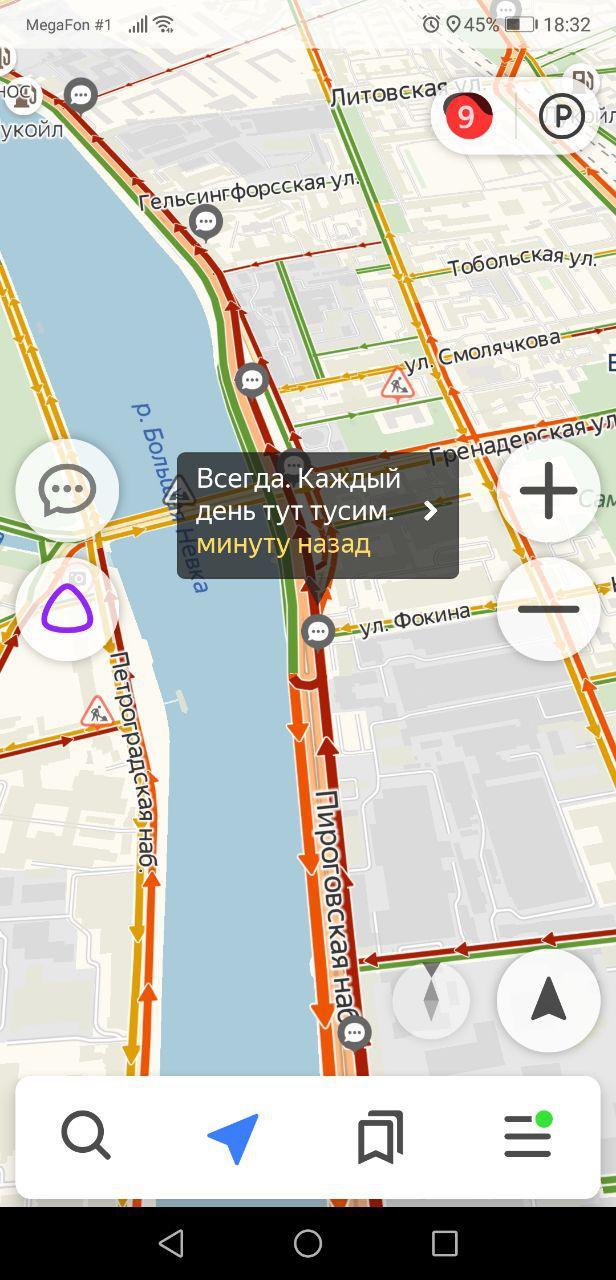Open route navigation arrow in bottom bar

point(233,1137)
